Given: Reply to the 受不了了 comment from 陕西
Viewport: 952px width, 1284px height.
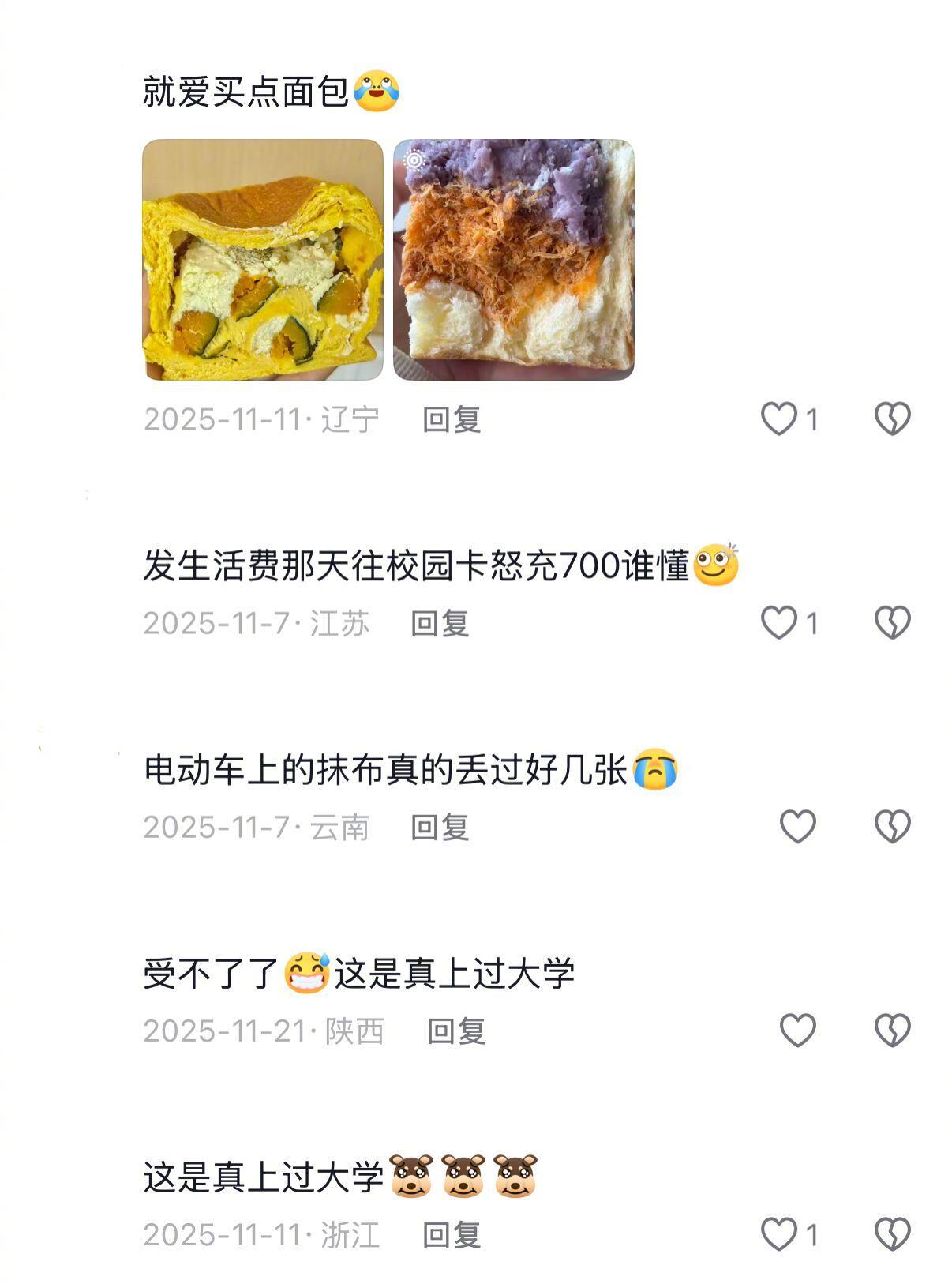Looking at the screenshot, I should [x=456, y=1031].
